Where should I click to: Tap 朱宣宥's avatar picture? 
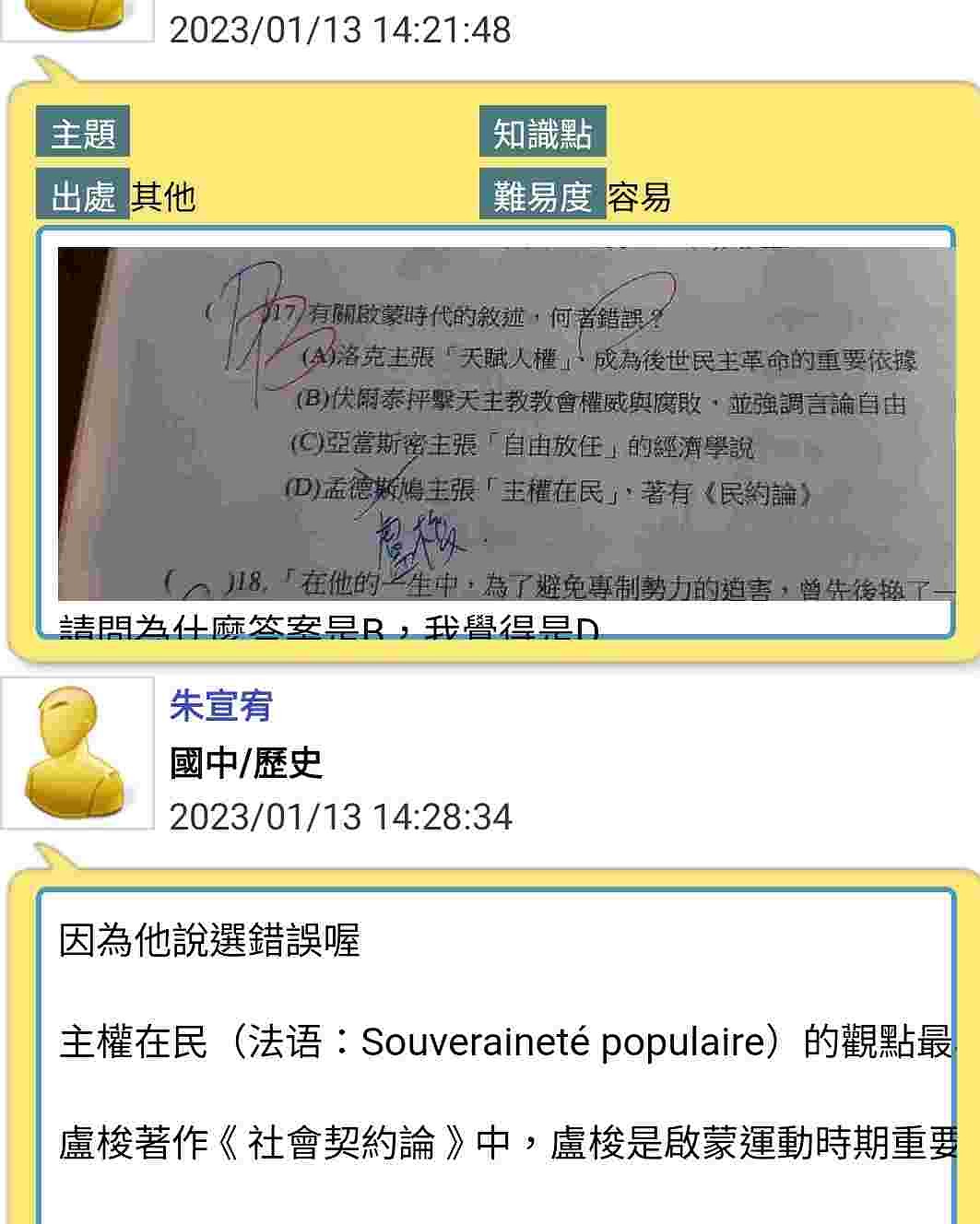[77, 753]
